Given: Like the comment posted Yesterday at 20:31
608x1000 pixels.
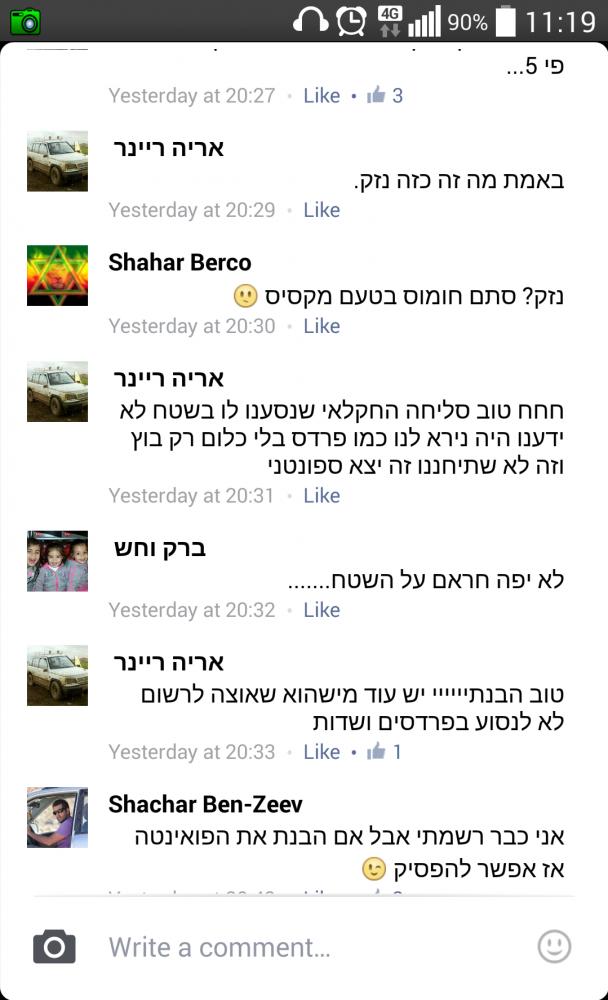Looking at the screenshot, I should pos(321,495).
